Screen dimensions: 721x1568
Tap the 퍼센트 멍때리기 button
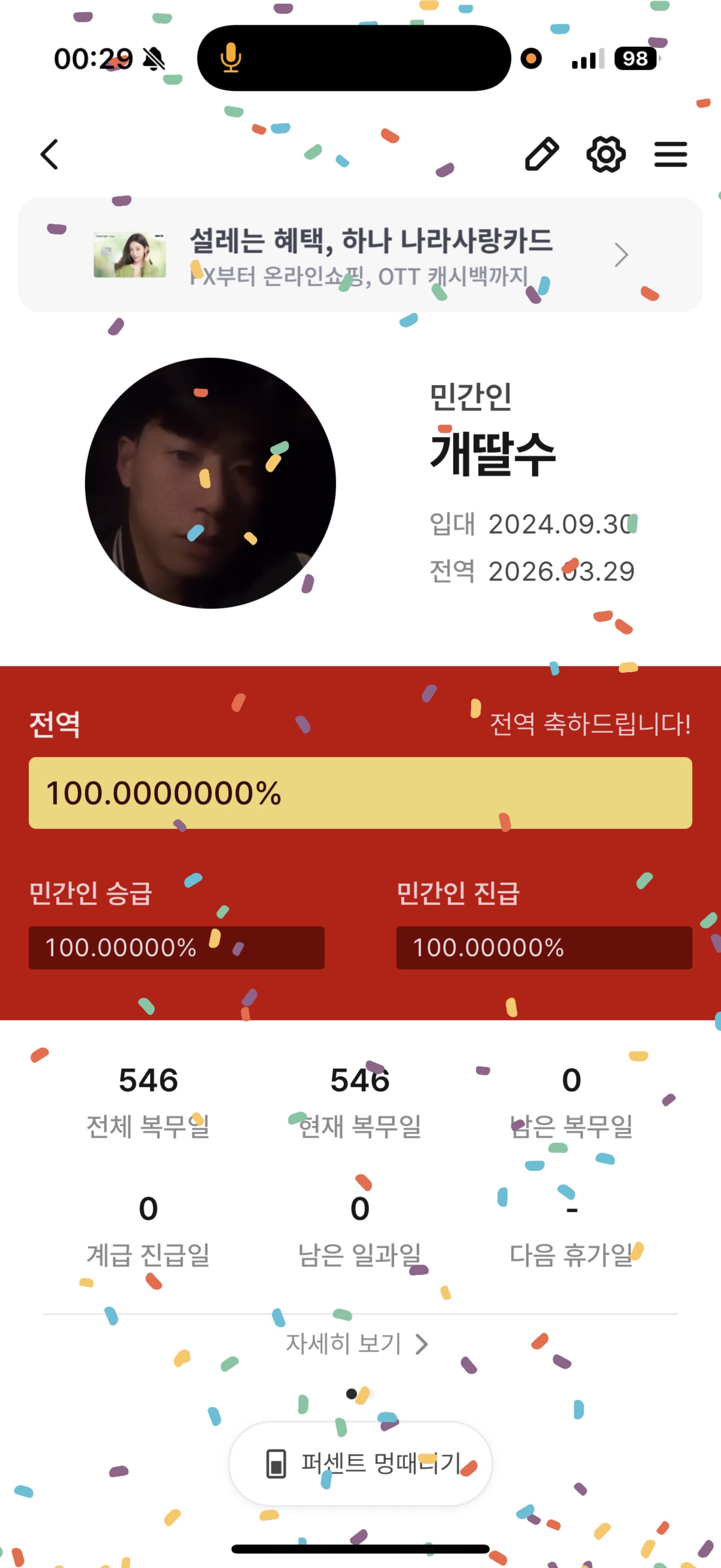click(x=360, y=1463)
